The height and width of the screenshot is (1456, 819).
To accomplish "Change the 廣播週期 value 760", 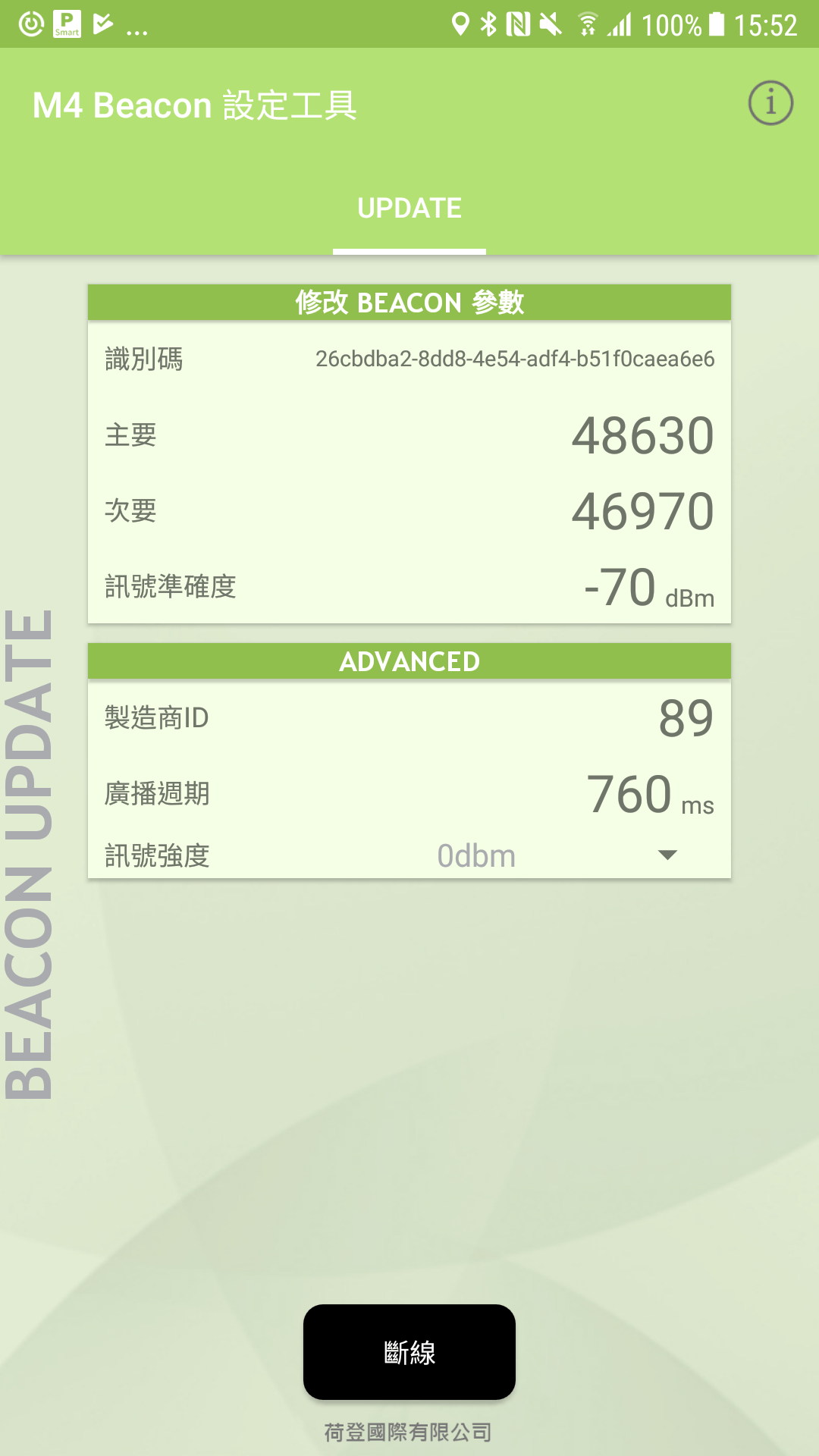I will pos(629,794).
